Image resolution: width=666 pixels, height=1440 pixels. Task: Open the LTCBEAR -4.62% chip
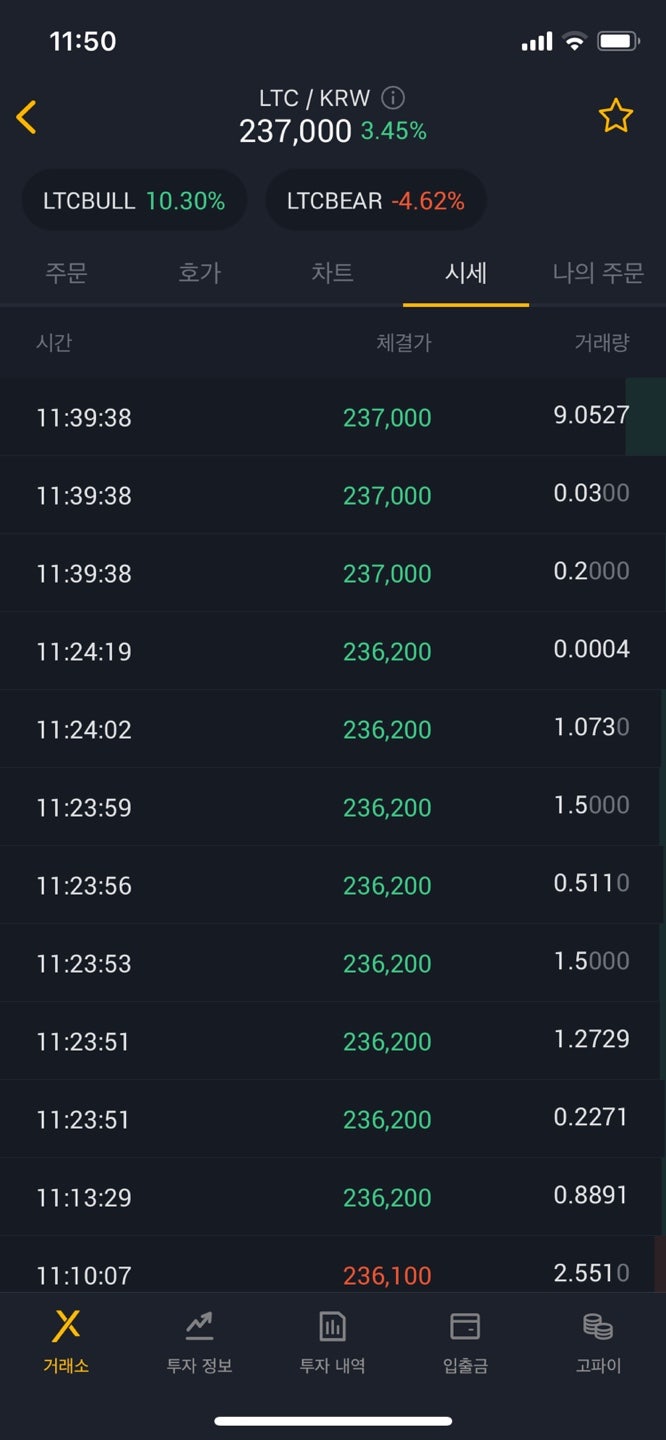click(x=376, y=201)
